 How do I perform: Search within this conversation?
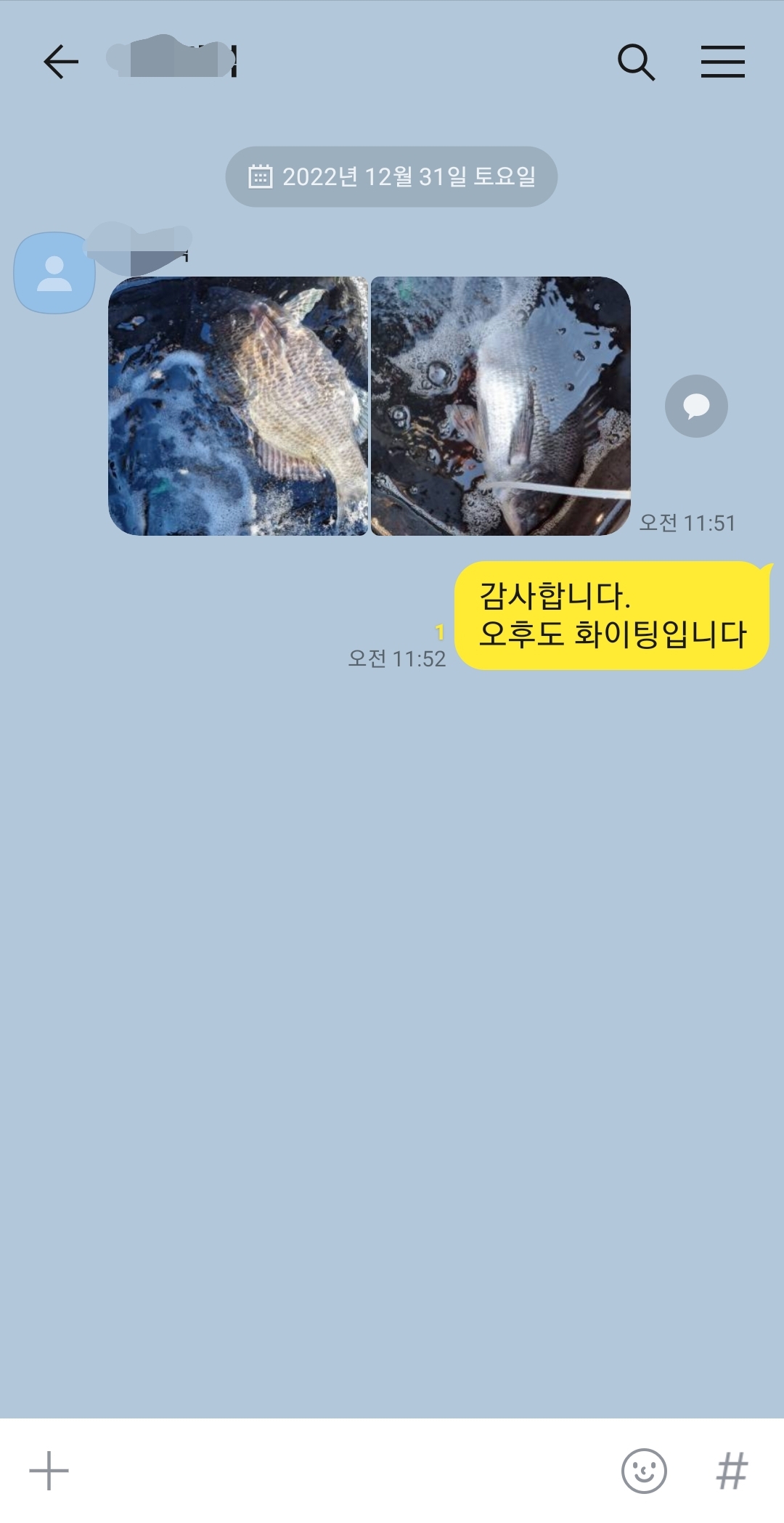[x=636, y=62]
